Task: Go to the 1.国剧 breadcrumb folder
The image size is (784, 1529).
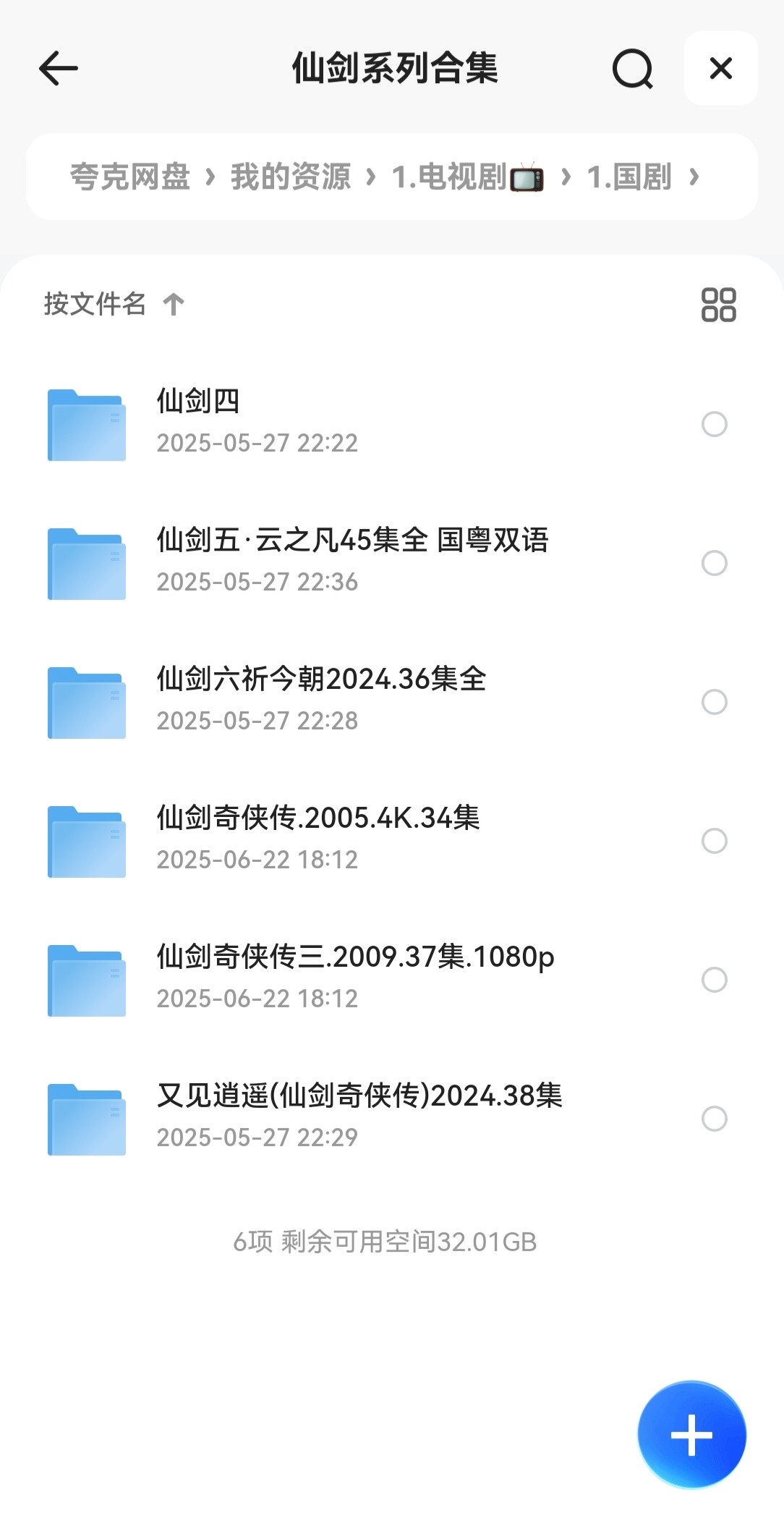Action: click(x=629, y=177)
